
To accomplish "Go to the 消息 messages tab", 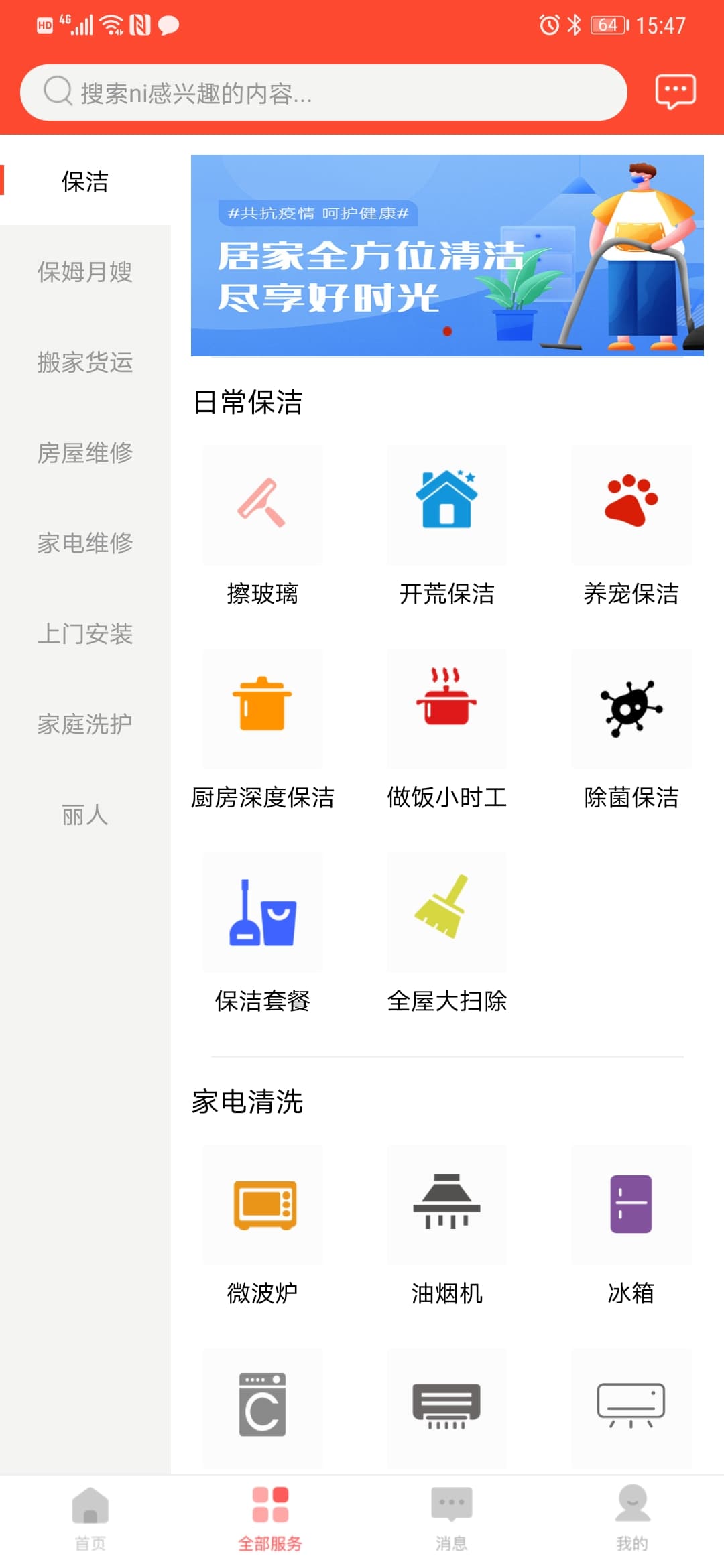I will click(x=450, y=1521).
